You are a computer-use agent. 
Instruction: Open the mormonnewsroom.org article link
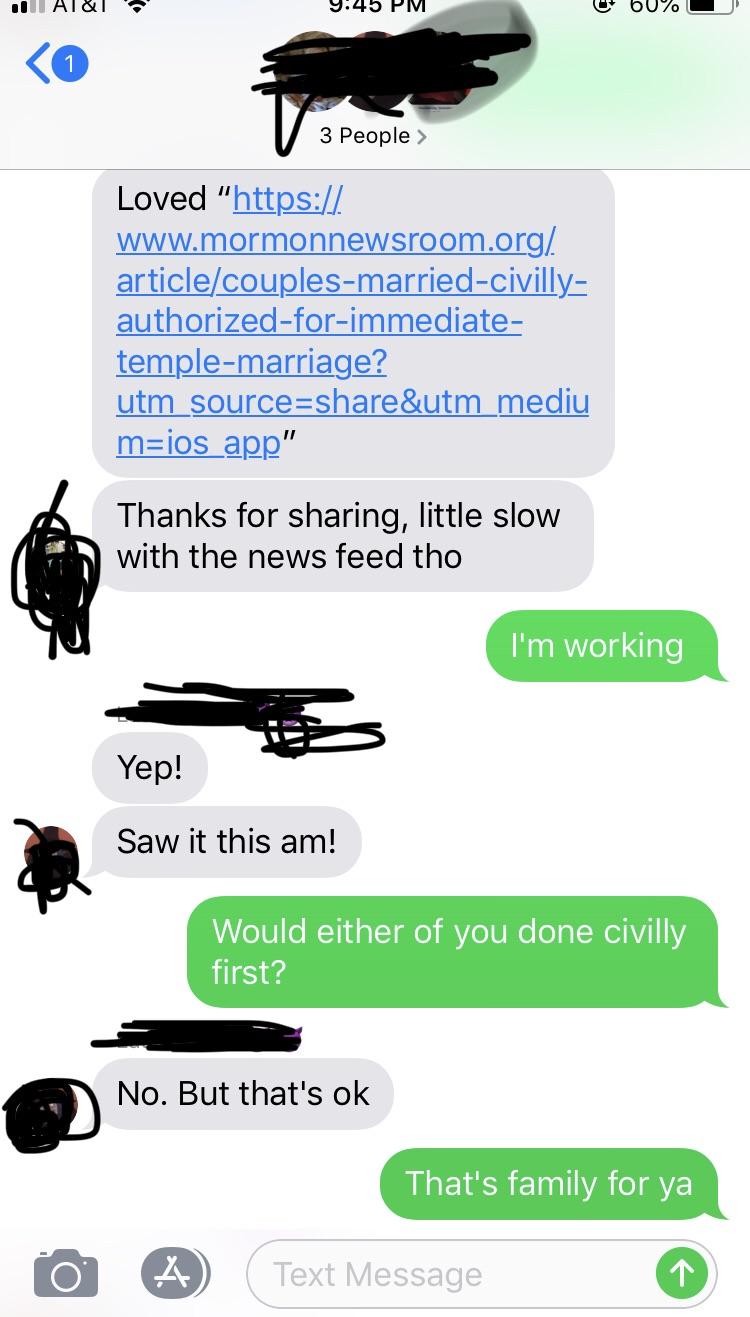pos(351,320)
